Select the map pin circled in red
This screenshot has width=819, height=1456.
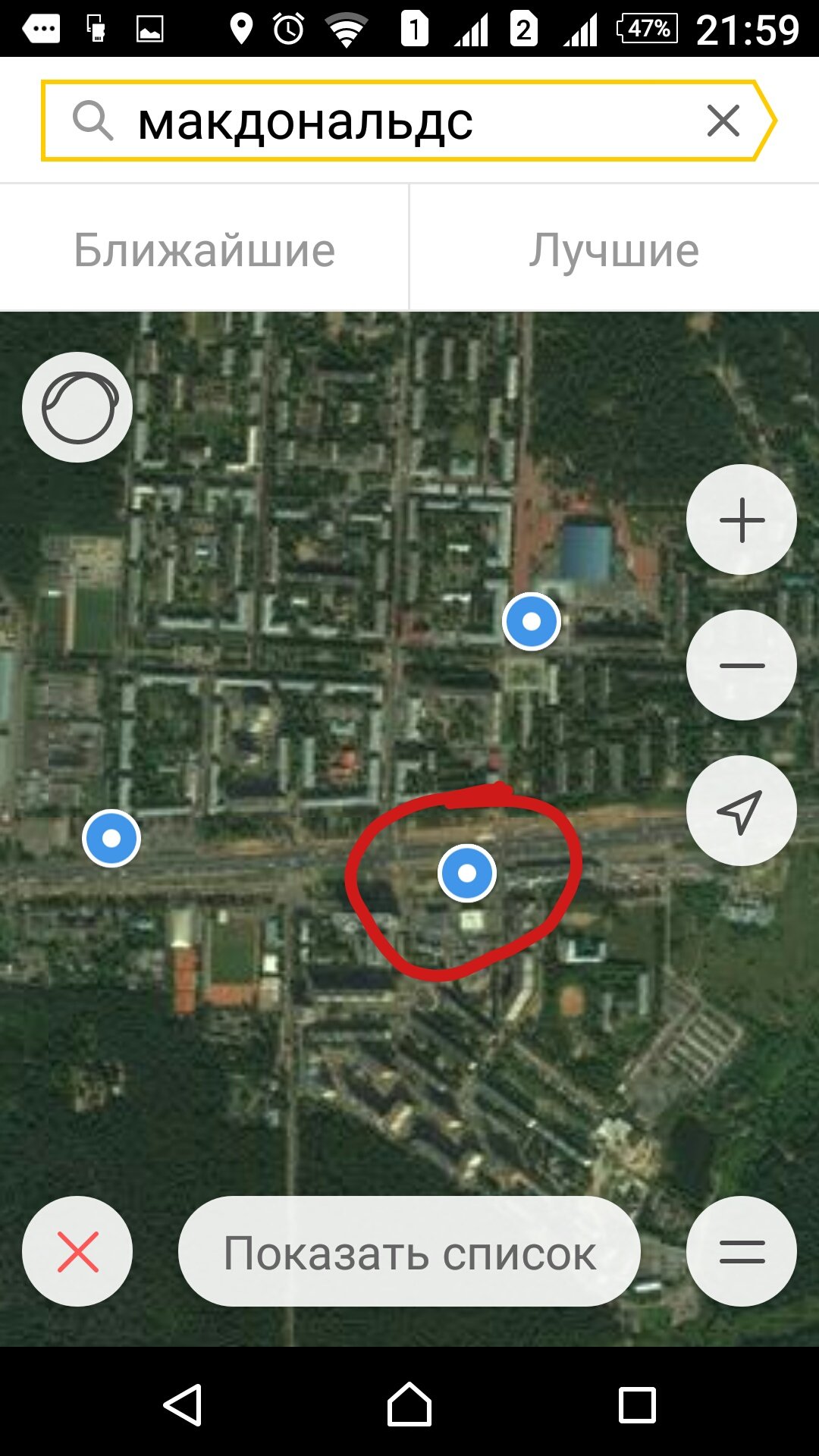(x=467, y=873)
